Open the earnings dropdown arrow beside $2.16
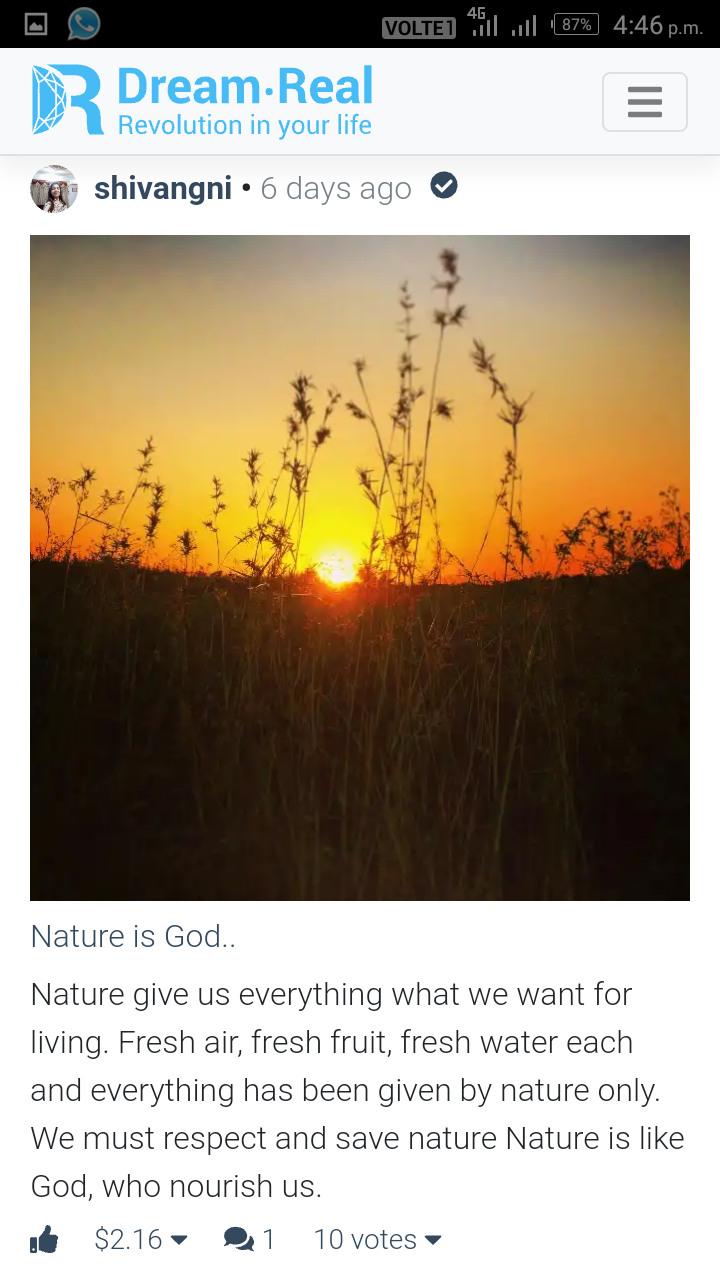 [182, 1241]
